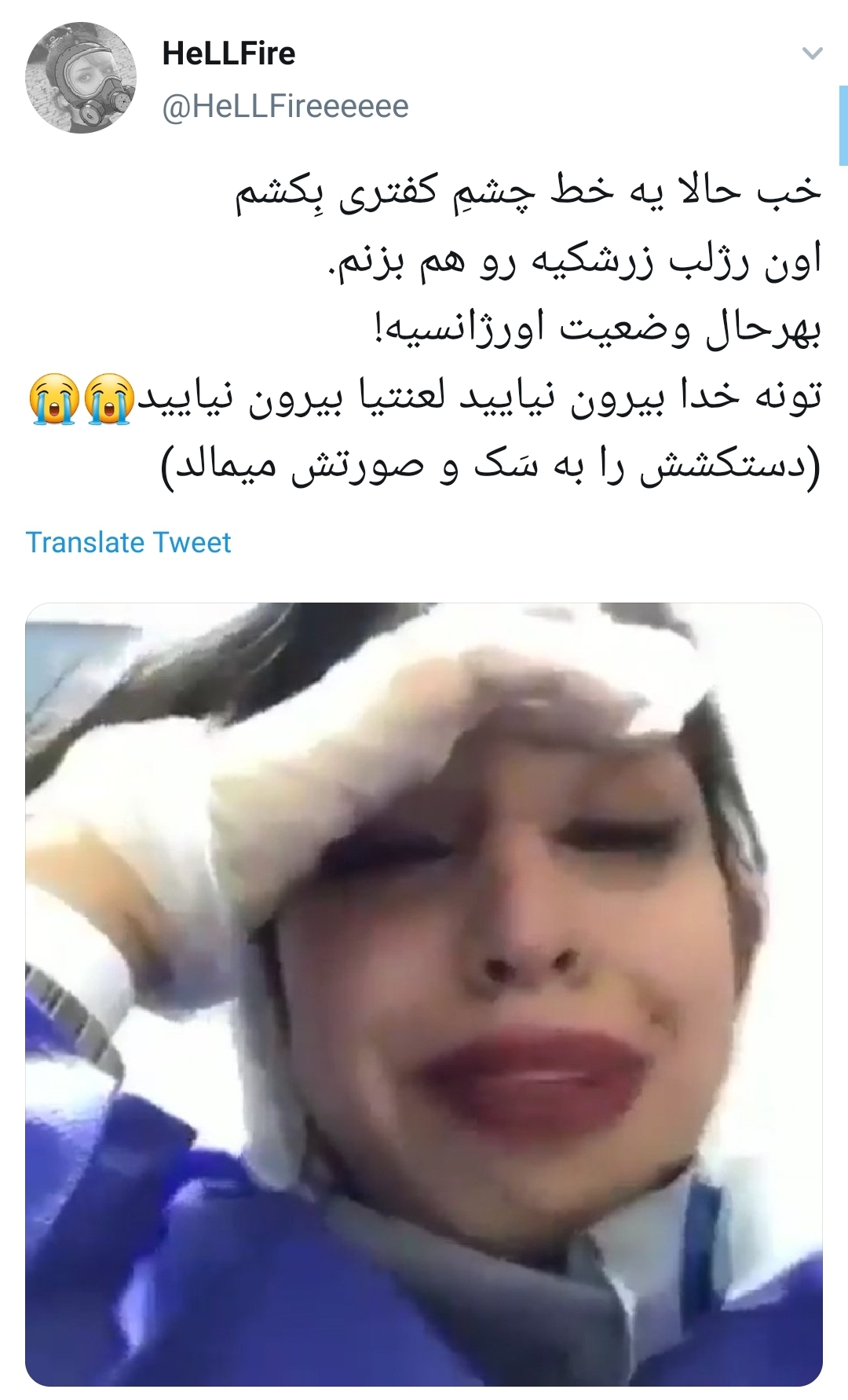The height and width of the screenshot is (1400, 848).
Task: Open the attached video in the tweet
Action: pos(424,994)
